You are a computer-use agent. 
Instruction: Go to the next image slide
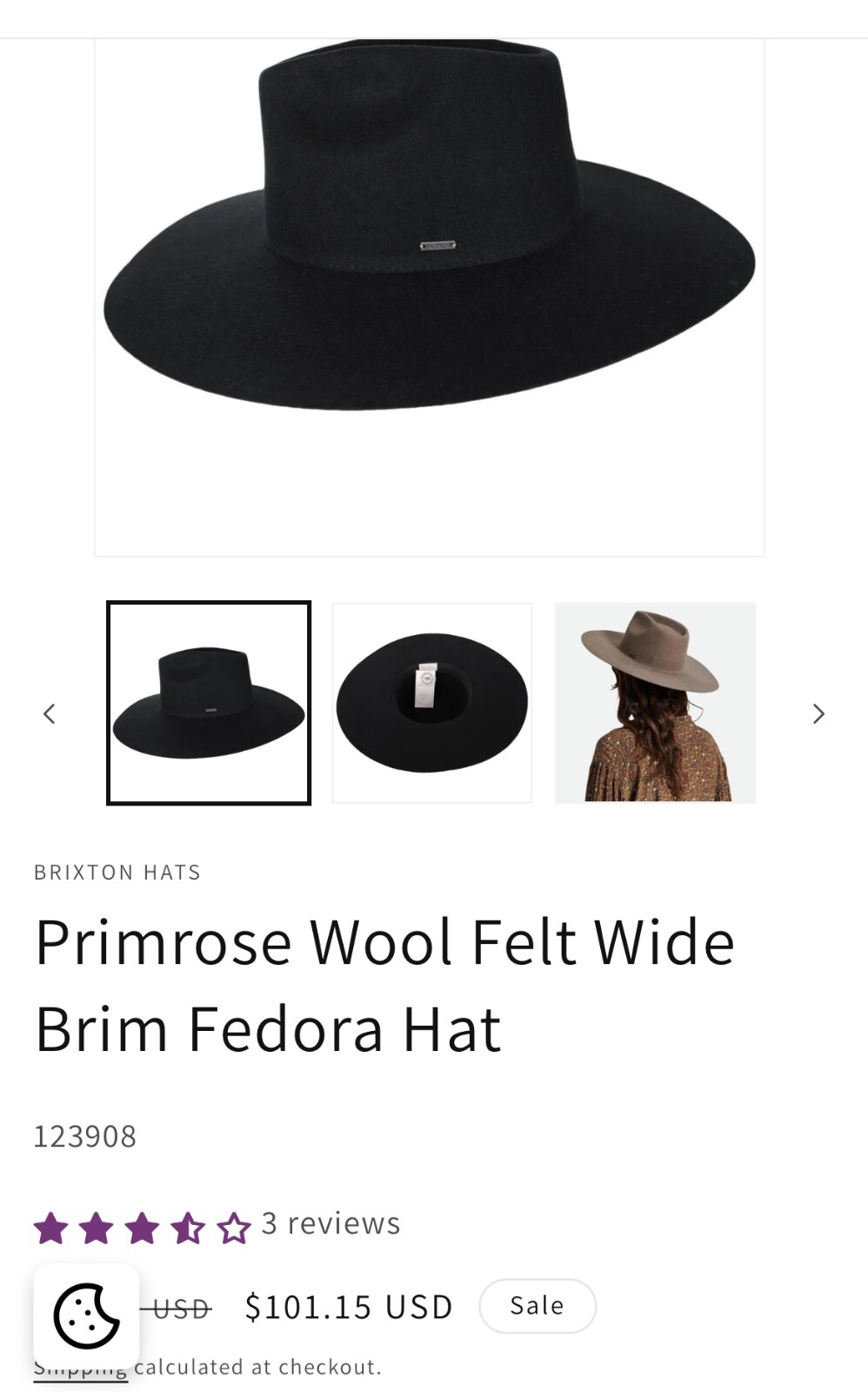pyautogui.click(x=818, y=713)
